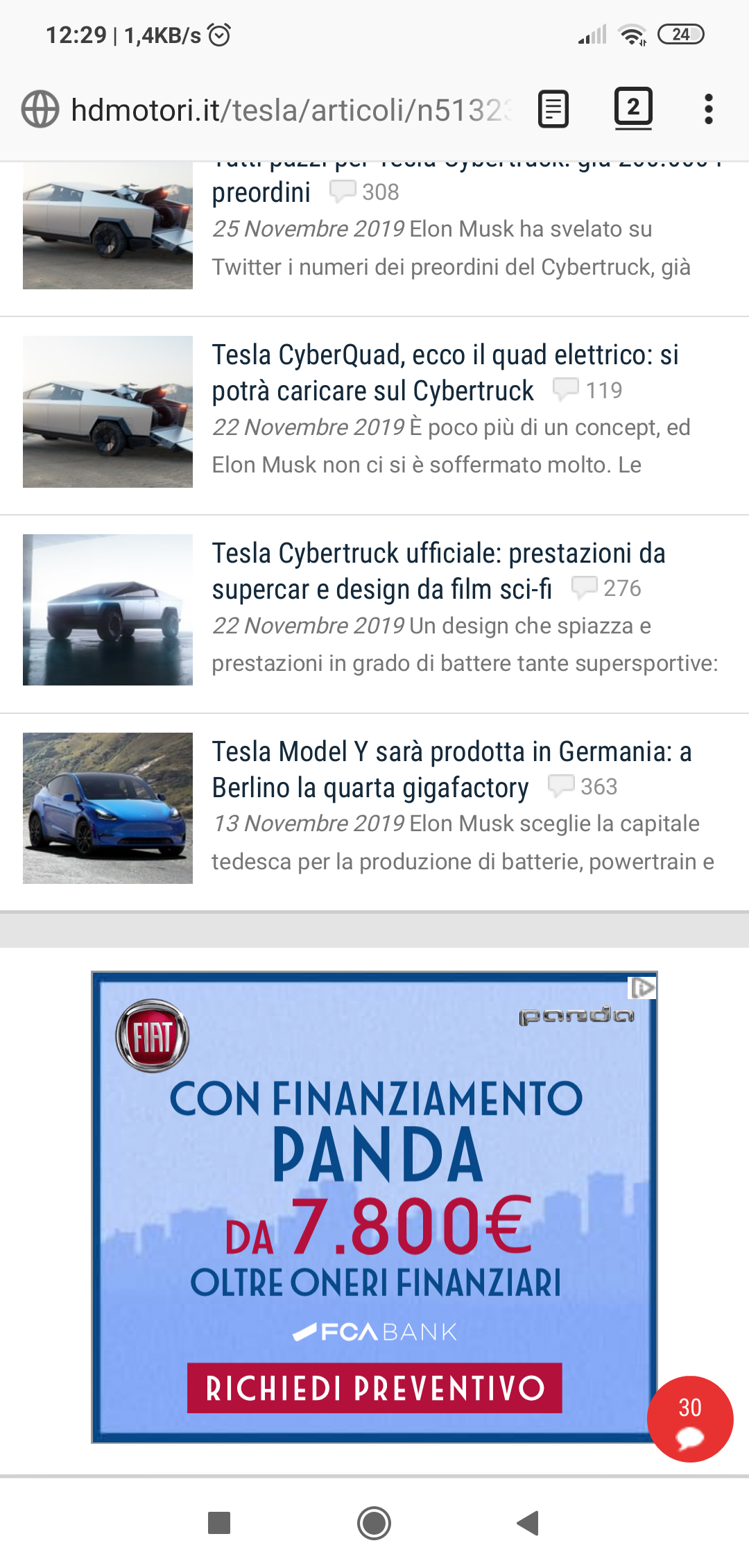Viewport: 749px width, 1568px height.
Task: Tap the URL address bar
Action: pos(291,110)
